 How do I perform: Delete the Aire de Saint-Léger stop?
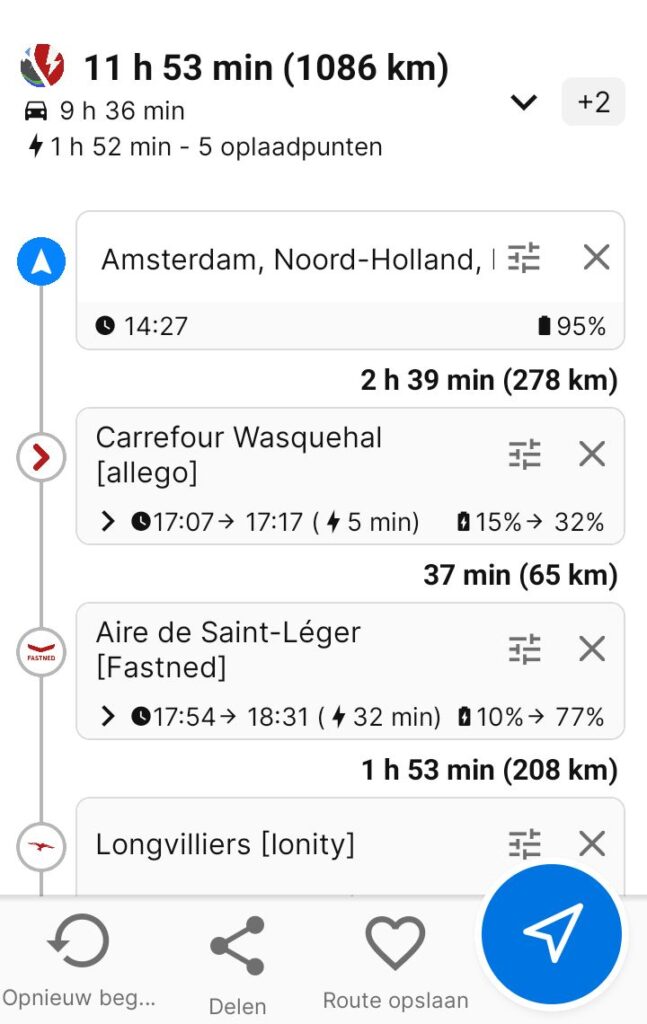pos(592,649)
